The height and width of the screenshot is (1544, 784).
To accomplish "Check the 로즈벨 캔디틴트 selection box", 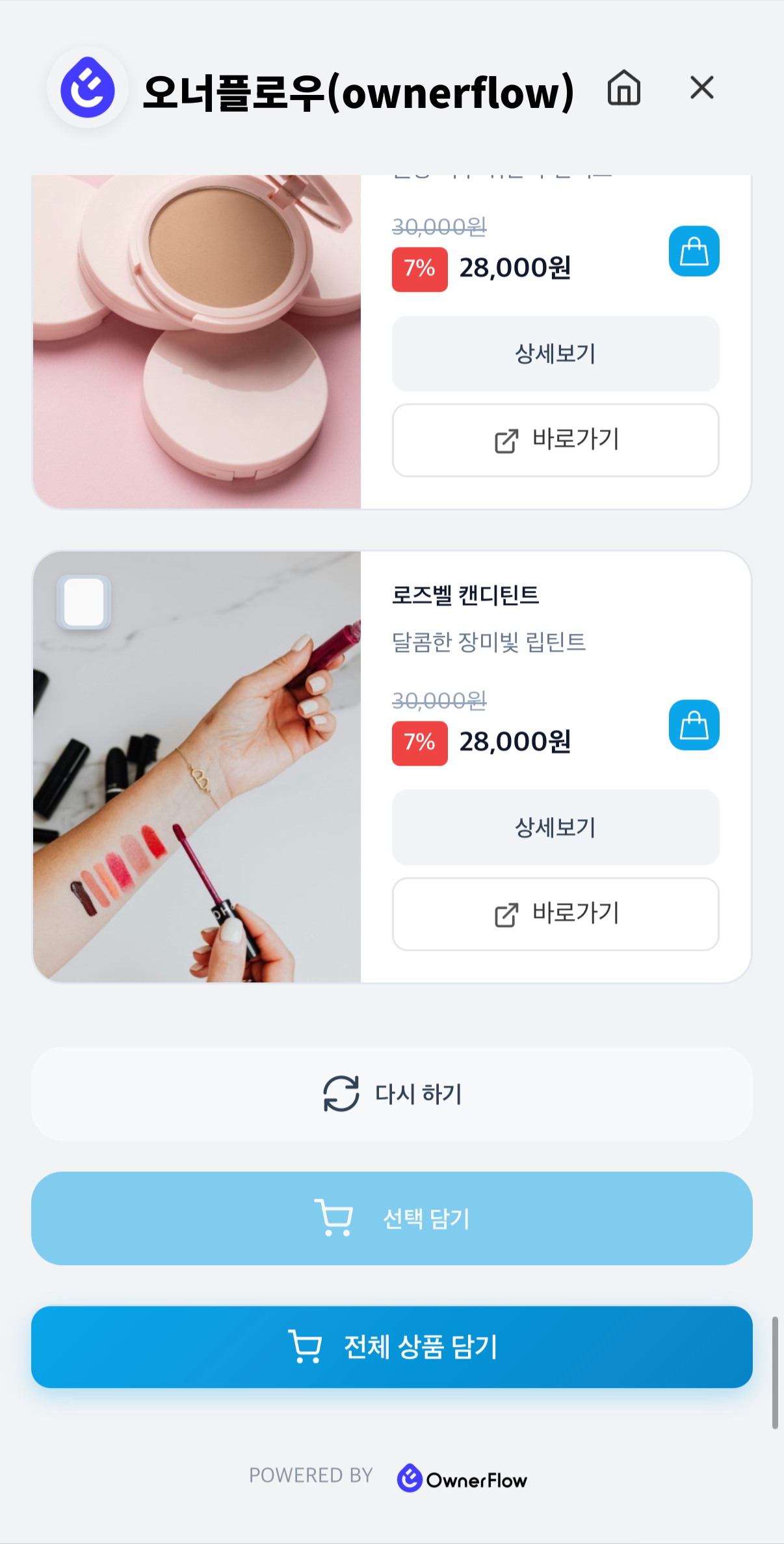I will [84, 603].
